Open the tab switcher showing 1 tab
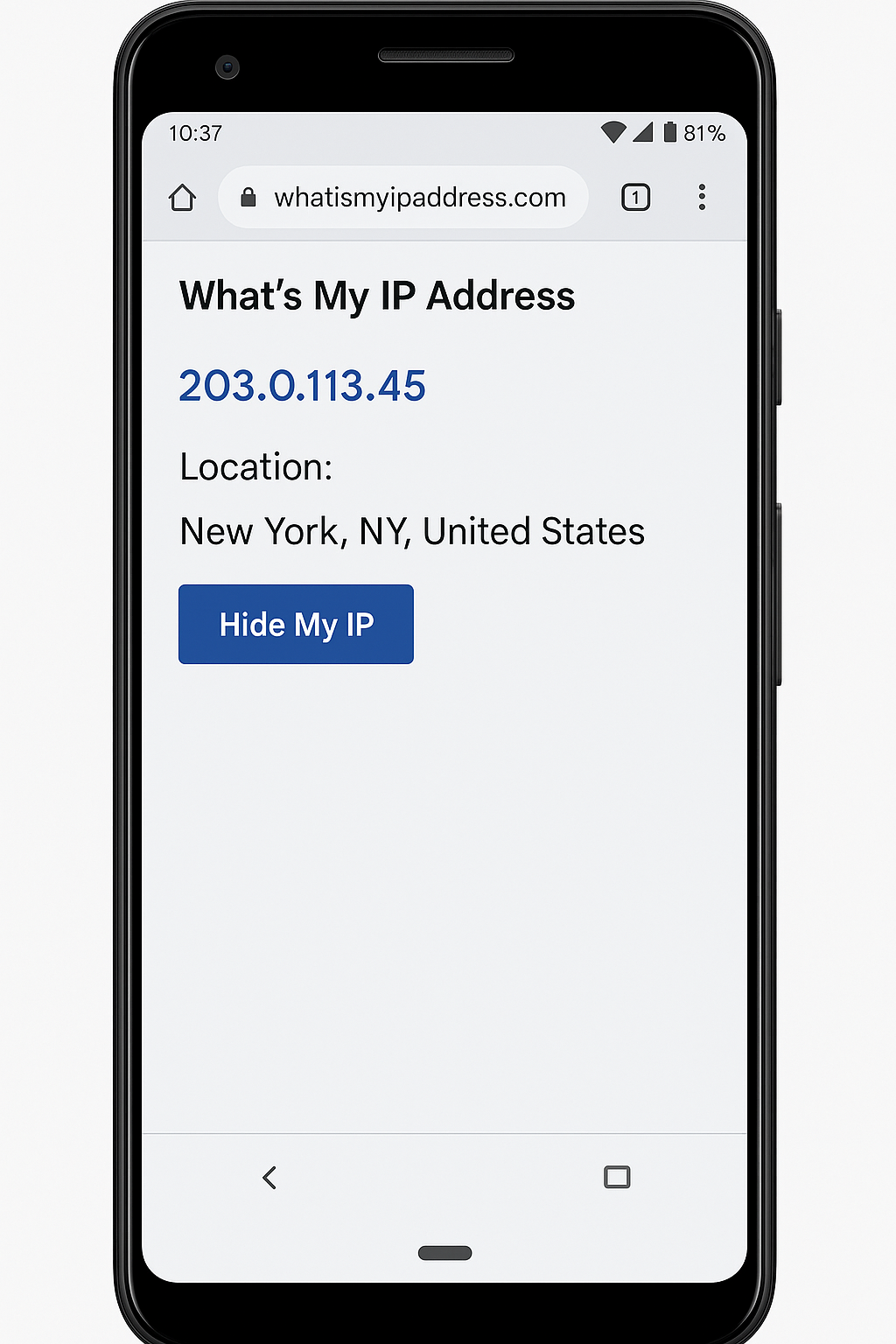Image resolution: width=896 pixels, height=1344 pixels. 635,198
